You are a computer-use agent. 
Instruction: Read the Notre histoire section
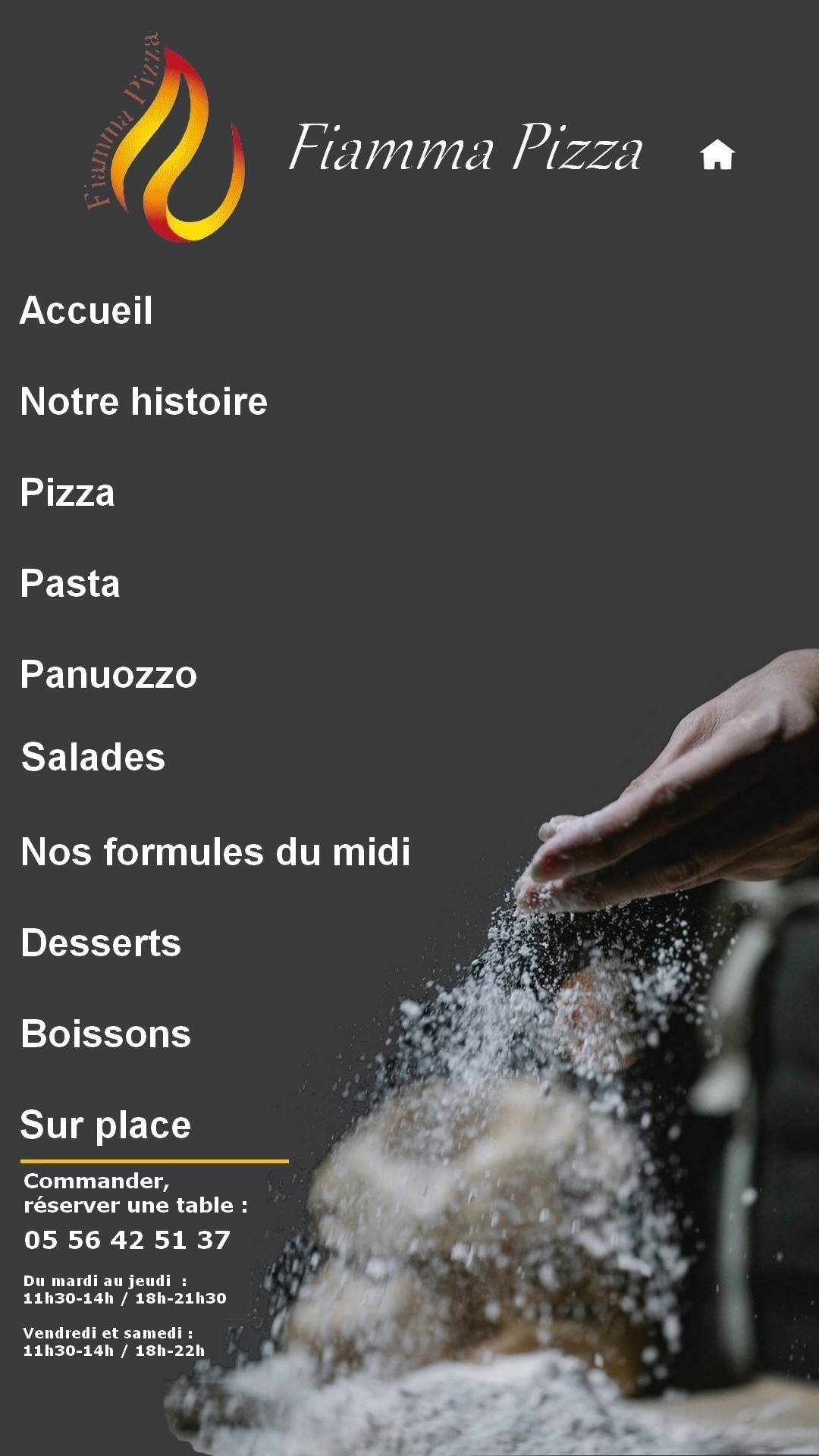(144, 401)
